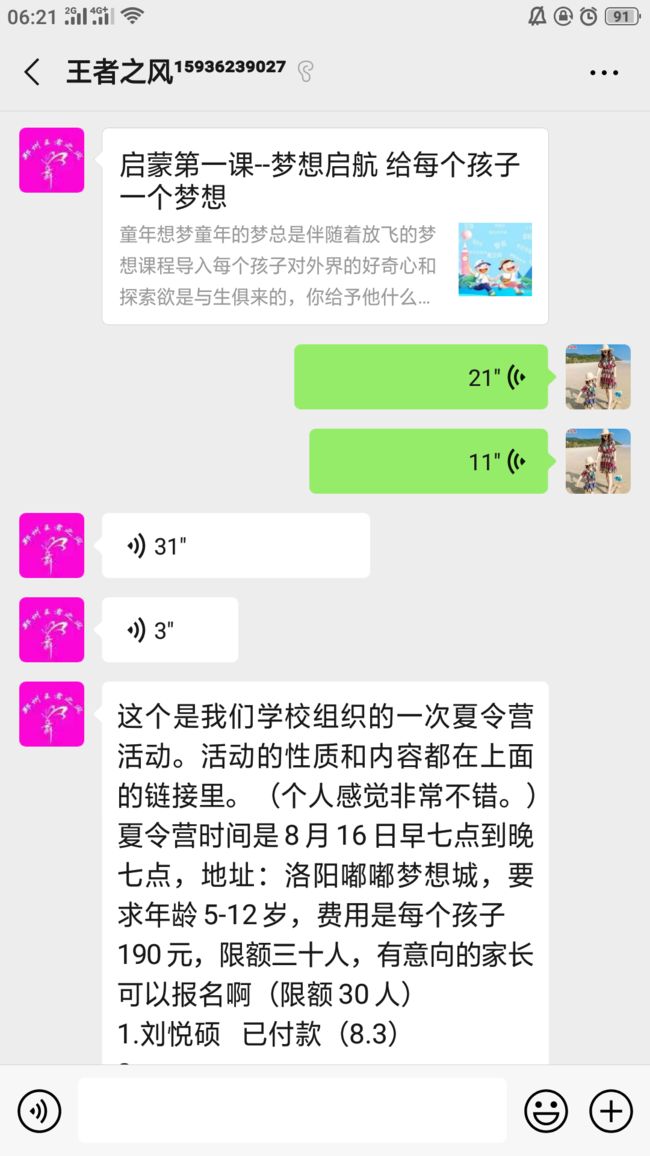Screen dimensions: 650x1156
Task: Open the shared article 启蒙第一课--梦想启航
Action: [325, 226]
